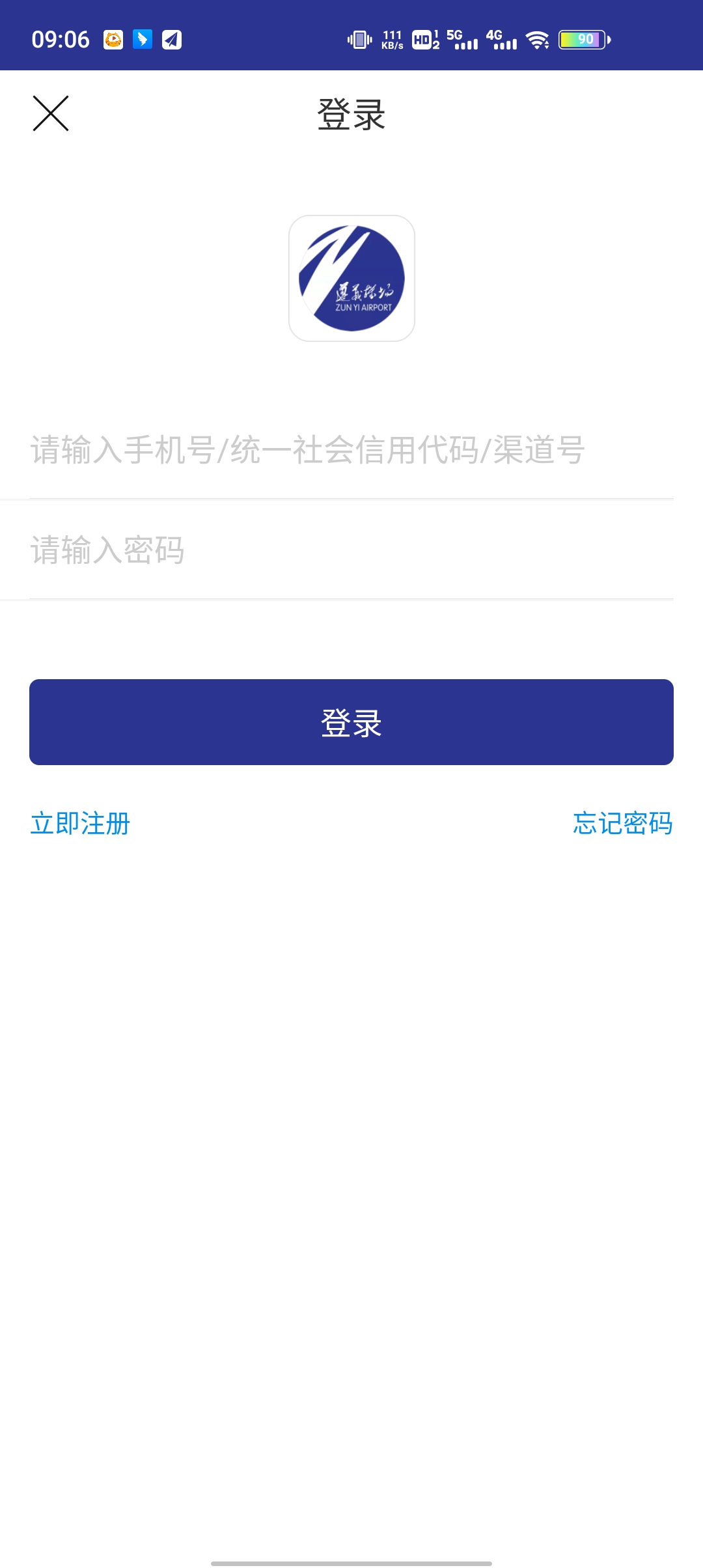The width and height of the screenshot is (703, 1568).
Task: Tap the 111 KB/s network speed indicator
Action: point(392,39)
